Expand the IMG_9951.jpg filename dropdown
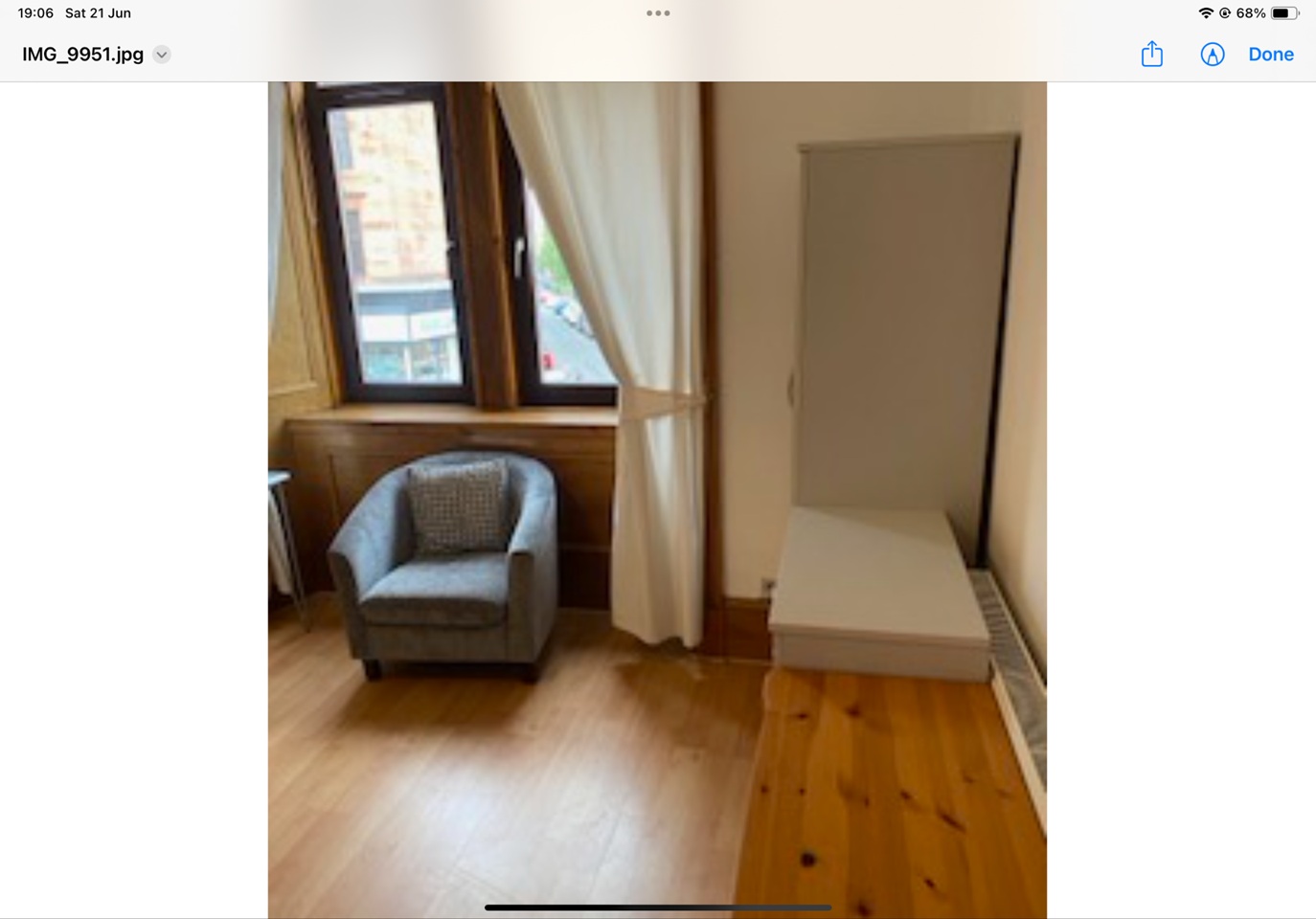This screenshot has width=1316, height=919. tap(162, 55)
